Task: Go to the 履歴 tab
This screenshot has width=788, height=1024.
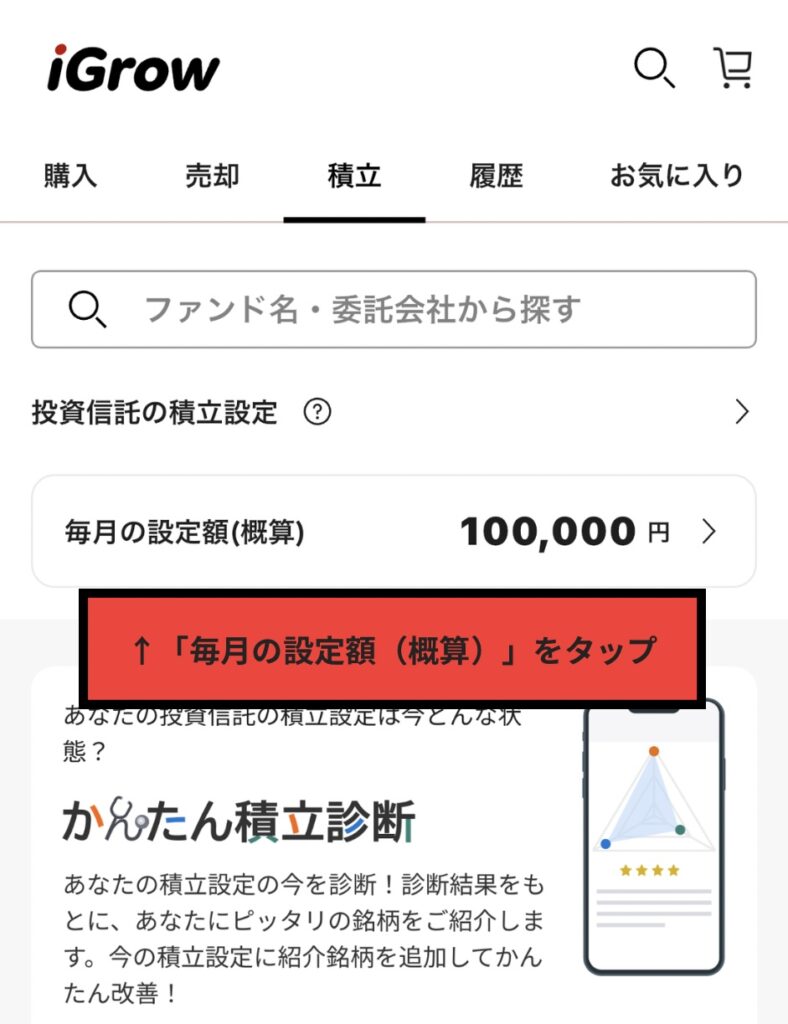Action: (496, 176)
